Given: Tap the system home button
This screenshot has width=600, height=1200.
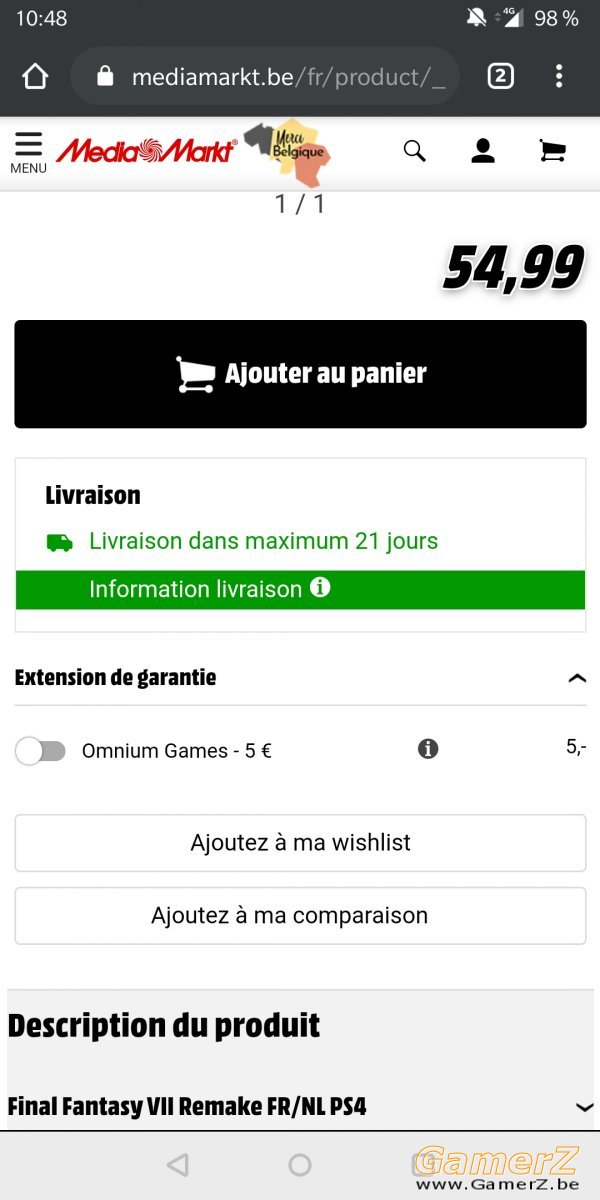Looking at the screenshot, I should pyautogui.click(x=300, y=1164).
